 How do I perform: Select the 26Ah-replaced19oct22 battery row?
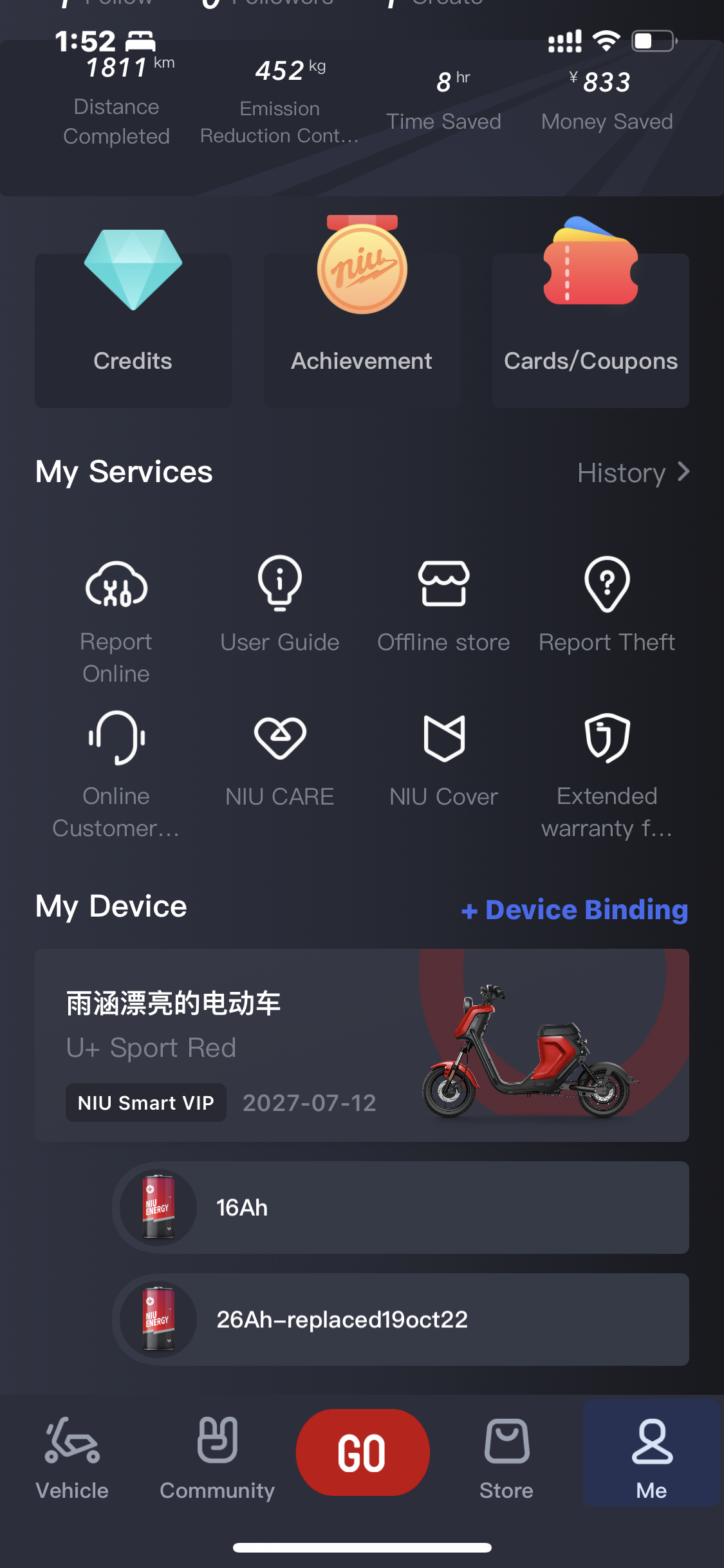pyautogui.click(x=400, y=1320)
